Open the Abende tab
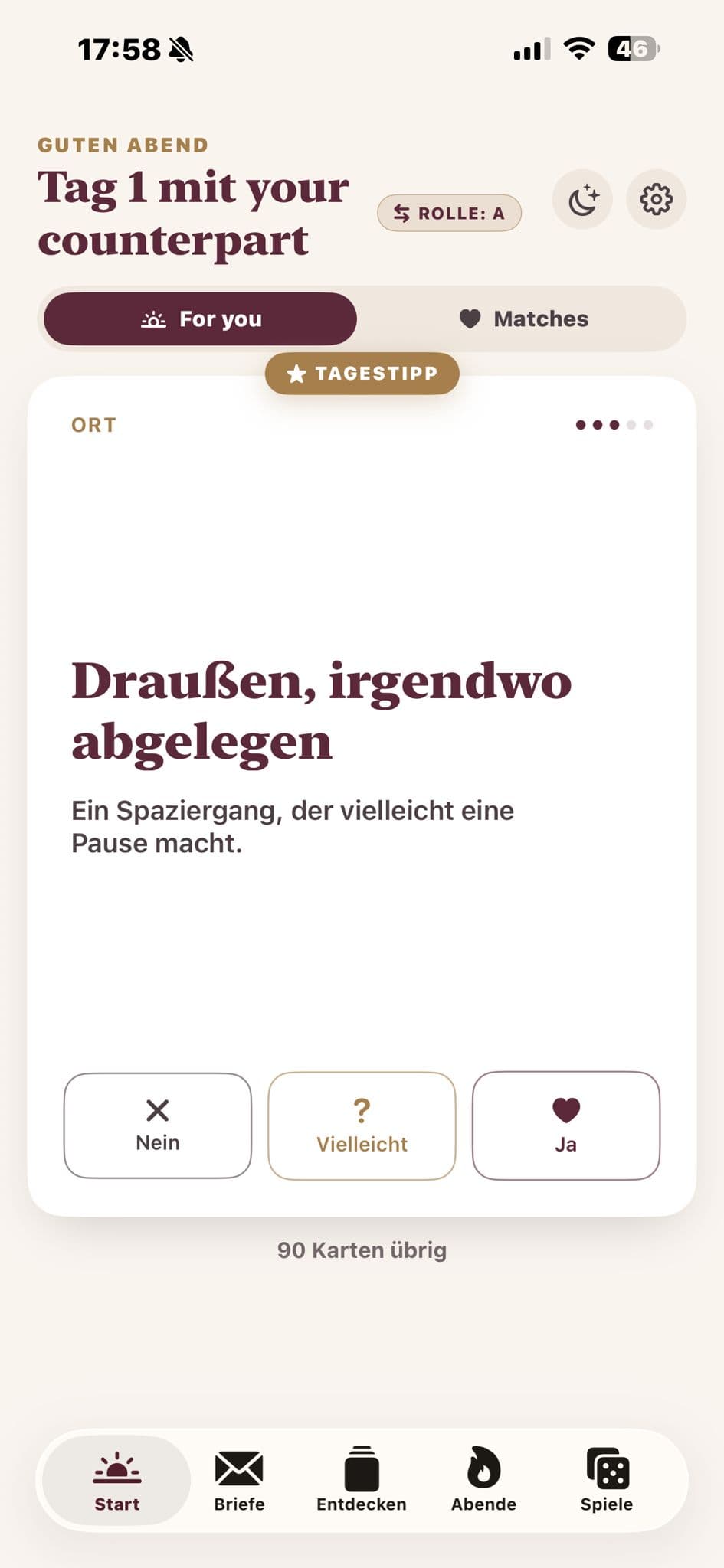Viewport: 724px width, 1568px height. [483, 1481]
